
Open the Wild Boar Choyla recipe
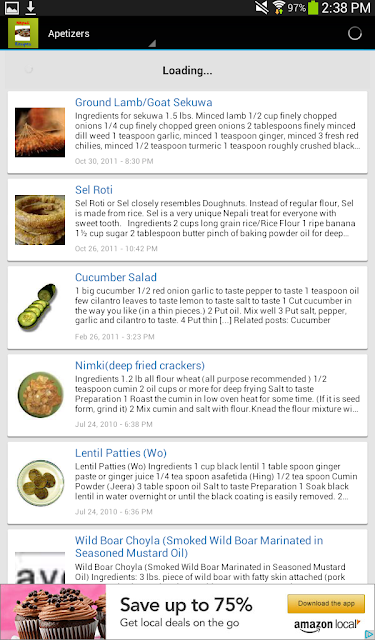[x=187, y=557]
